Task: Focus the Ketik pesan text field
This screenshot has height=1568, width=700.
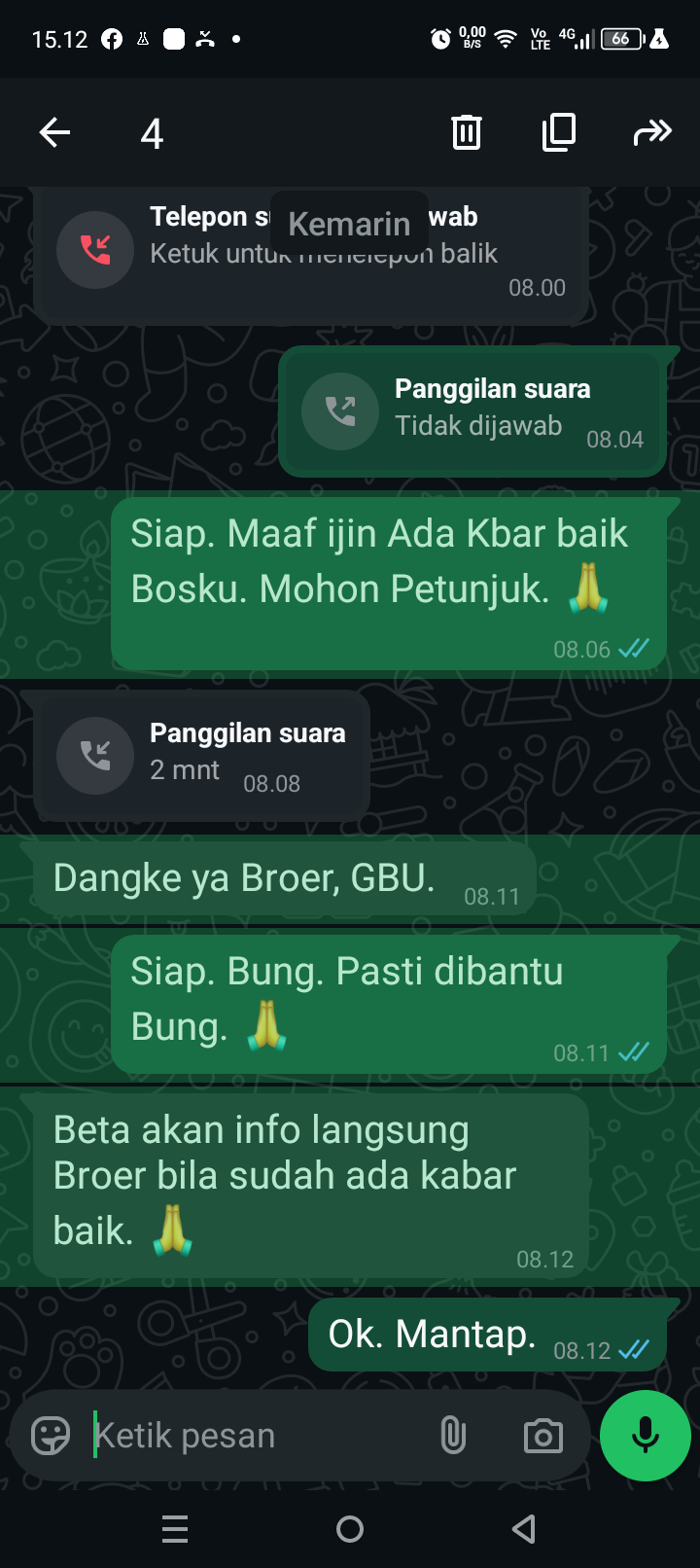Action: 253,1436
